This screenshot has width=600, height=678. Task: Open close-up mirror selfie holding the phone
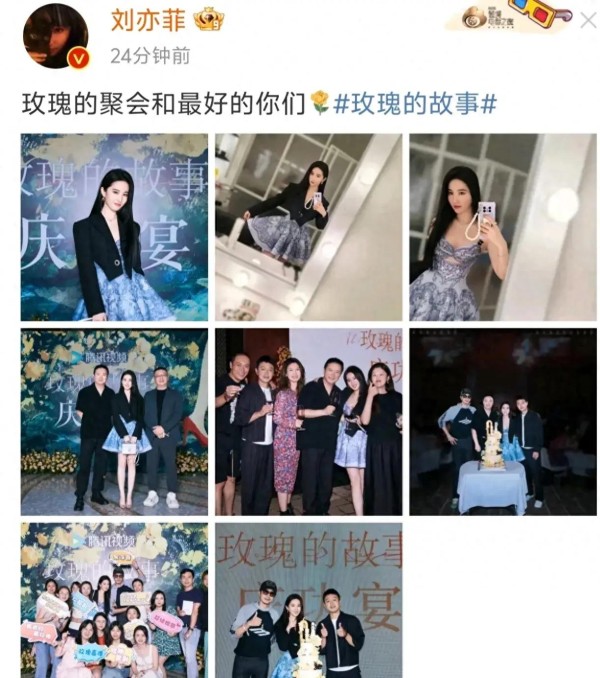click(x=502, y=227)
